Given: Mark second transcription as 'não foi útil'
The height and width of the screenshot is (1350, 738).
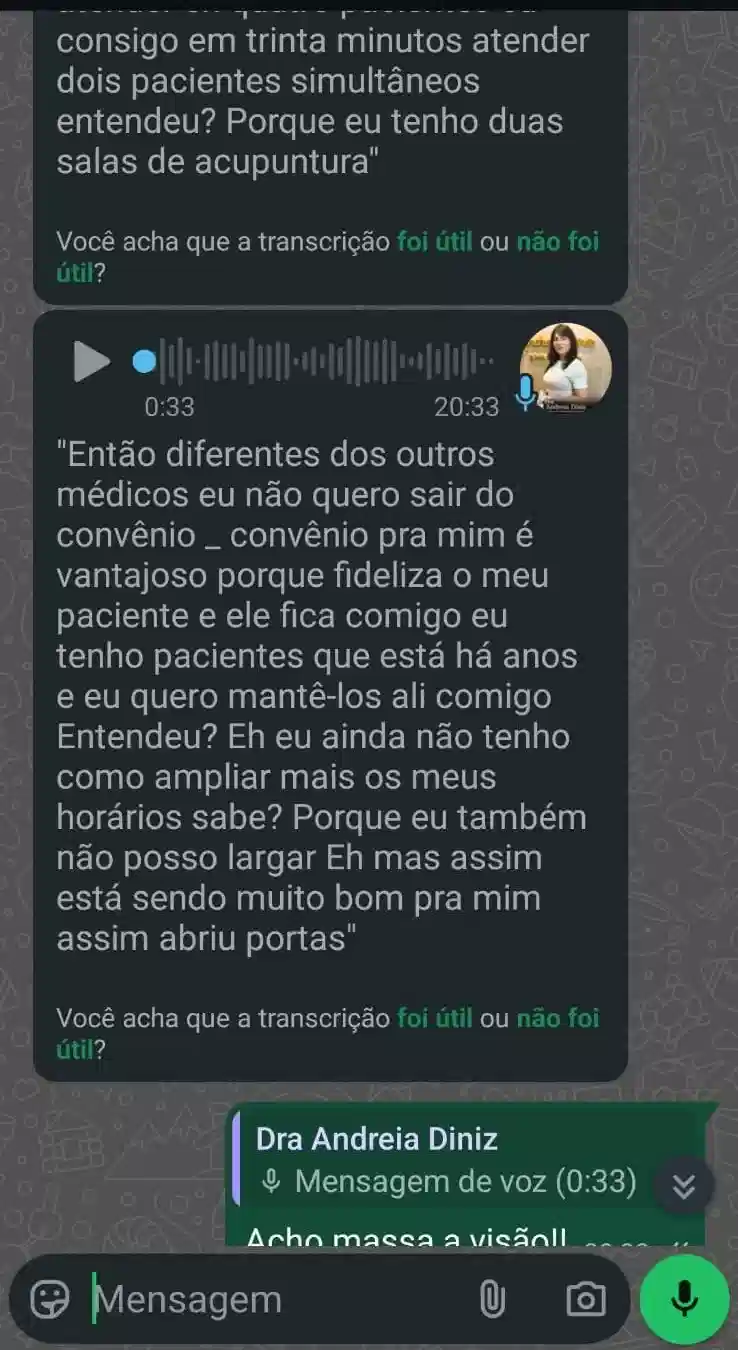Looking at the screenshot, I should coord(556,1018).
